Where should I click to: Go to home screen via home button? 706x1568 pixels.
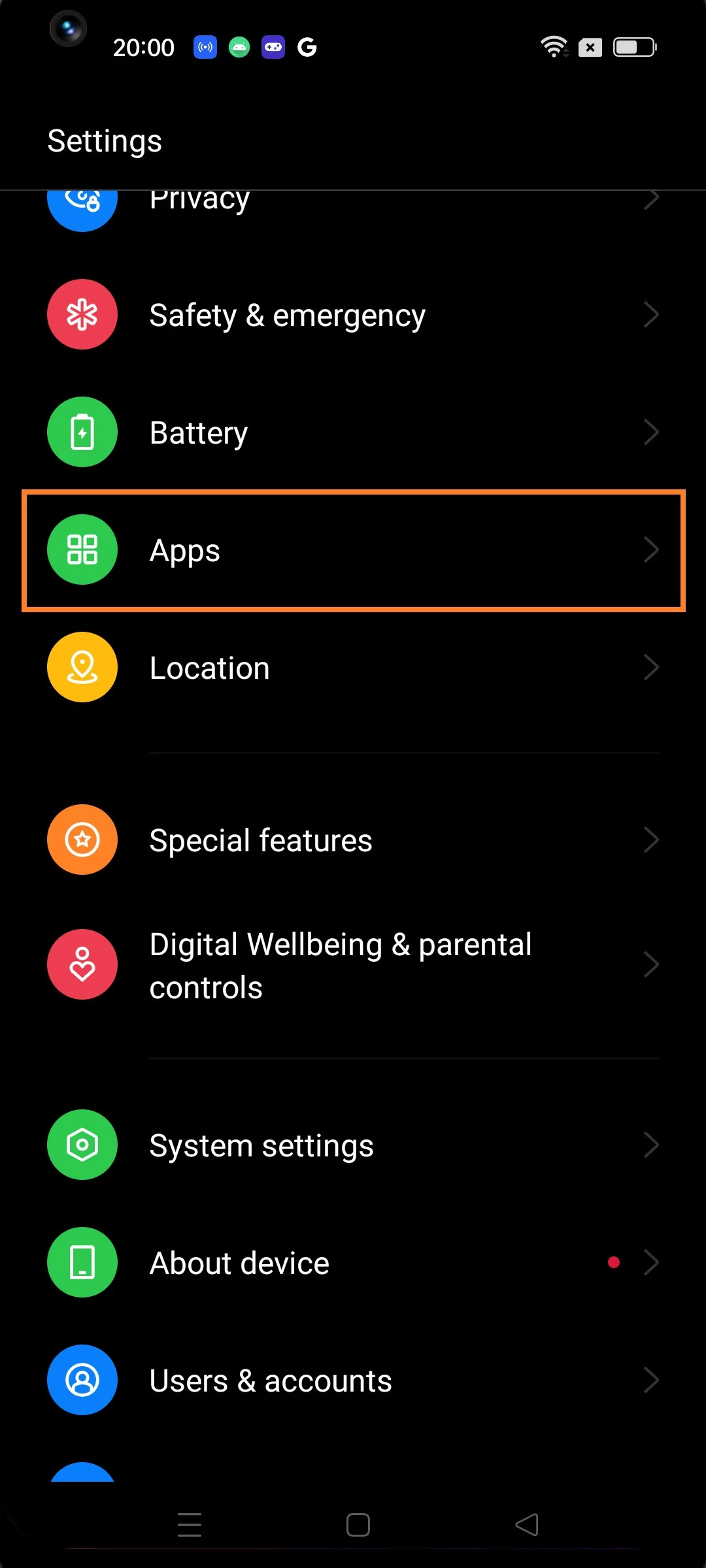point(358,1525)
